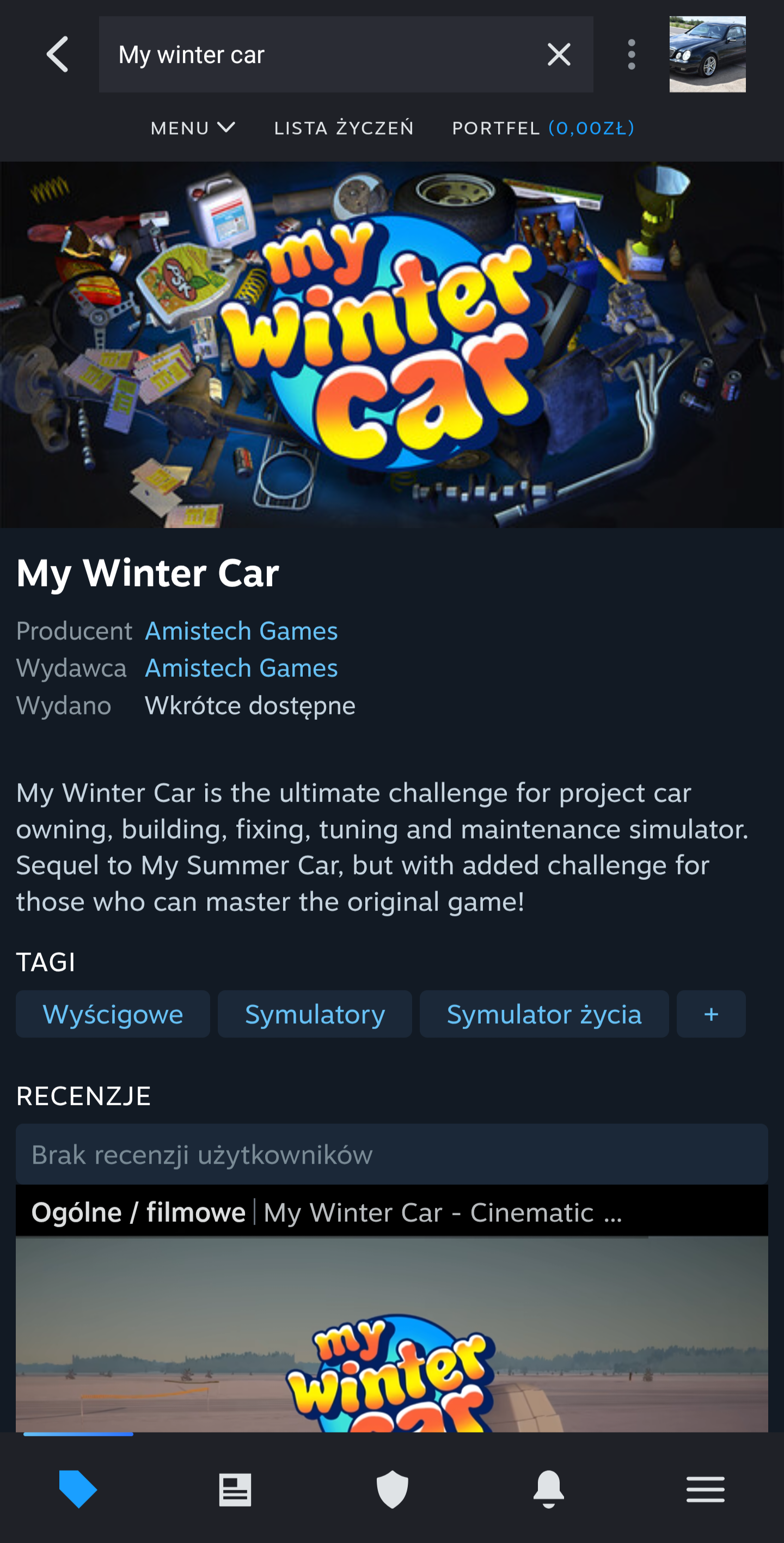Open Portfel wallet balance
784x1543 pixels.
[x=543, y=128]
